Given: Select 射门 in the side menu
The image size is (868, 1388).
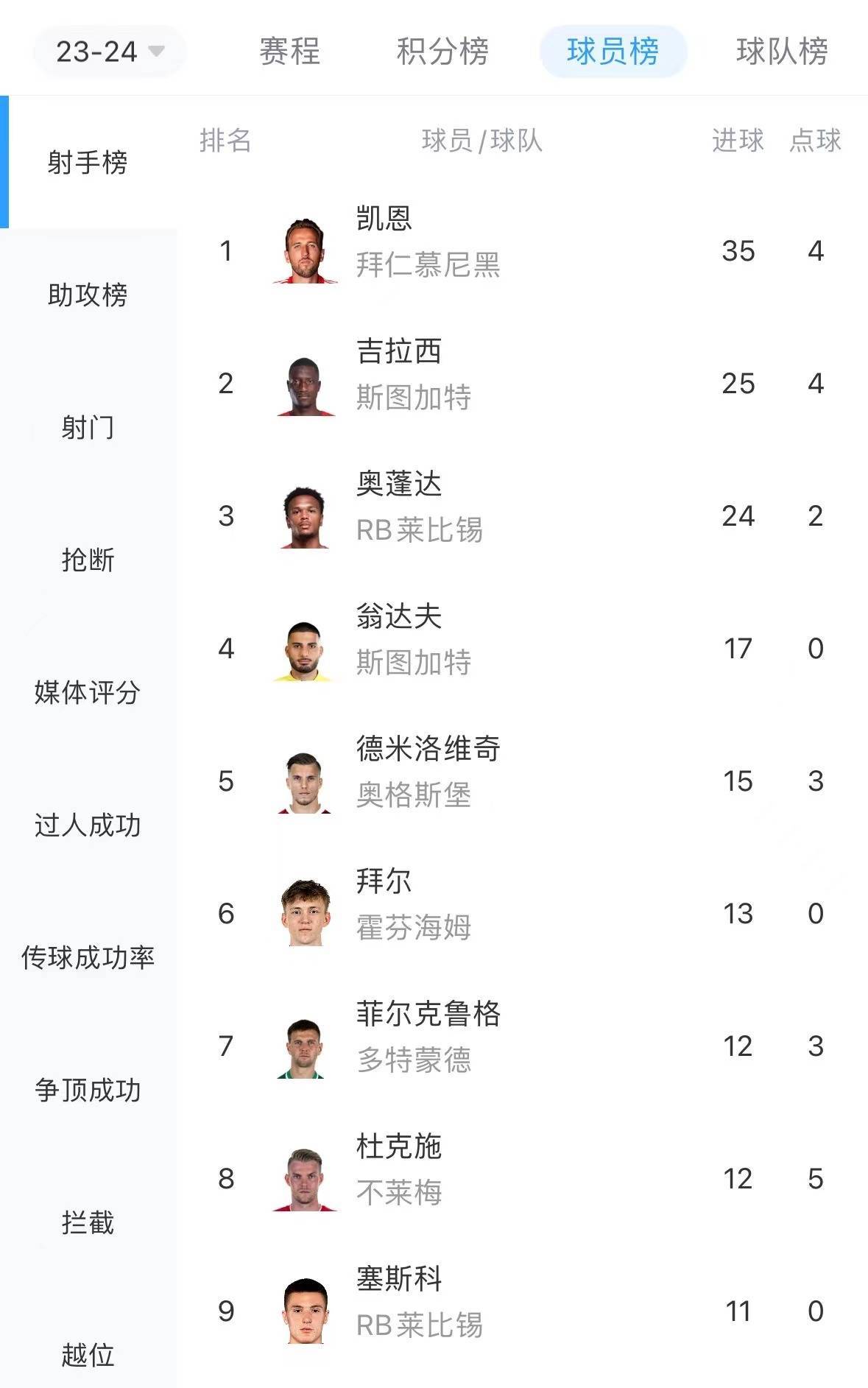Looking at the screenshot, I should (88, 427).
